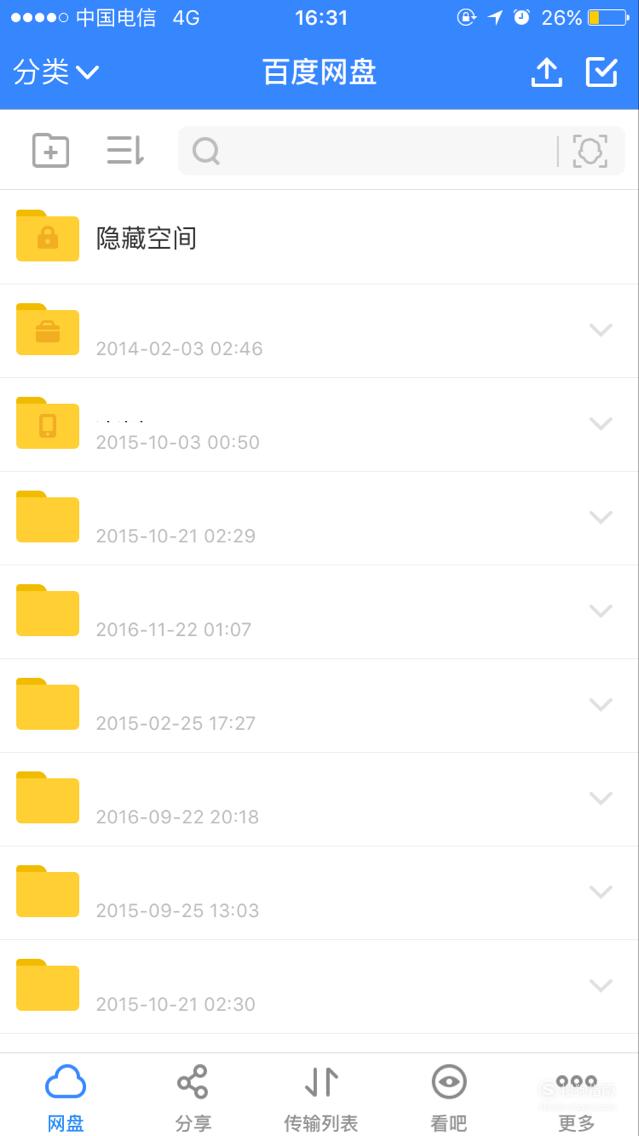Tap the upload icon in header
The width and height of the screenshot is (639, 1136).
pyautogui.click(x=546, y=72)
